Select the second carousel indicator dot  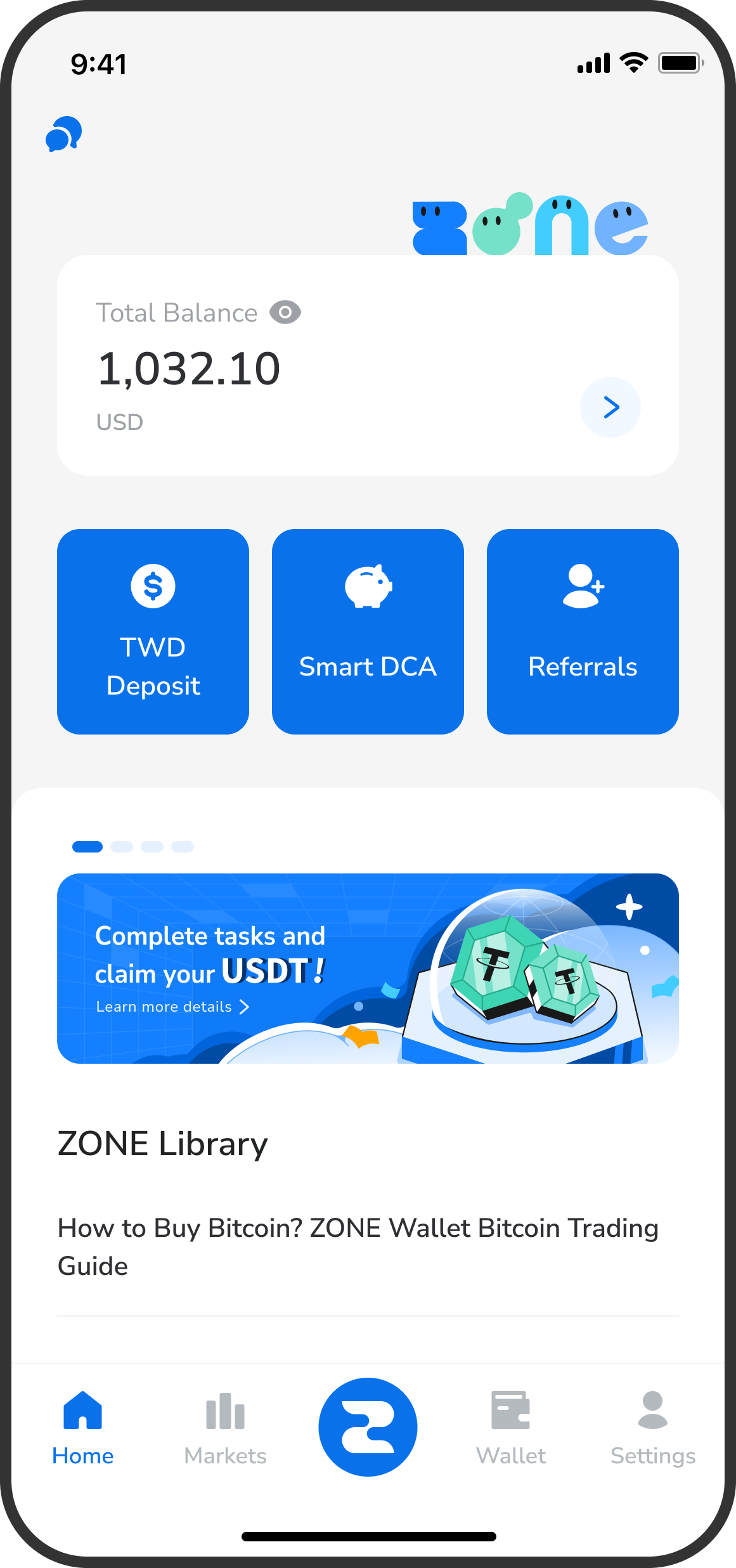coord(122,846)
